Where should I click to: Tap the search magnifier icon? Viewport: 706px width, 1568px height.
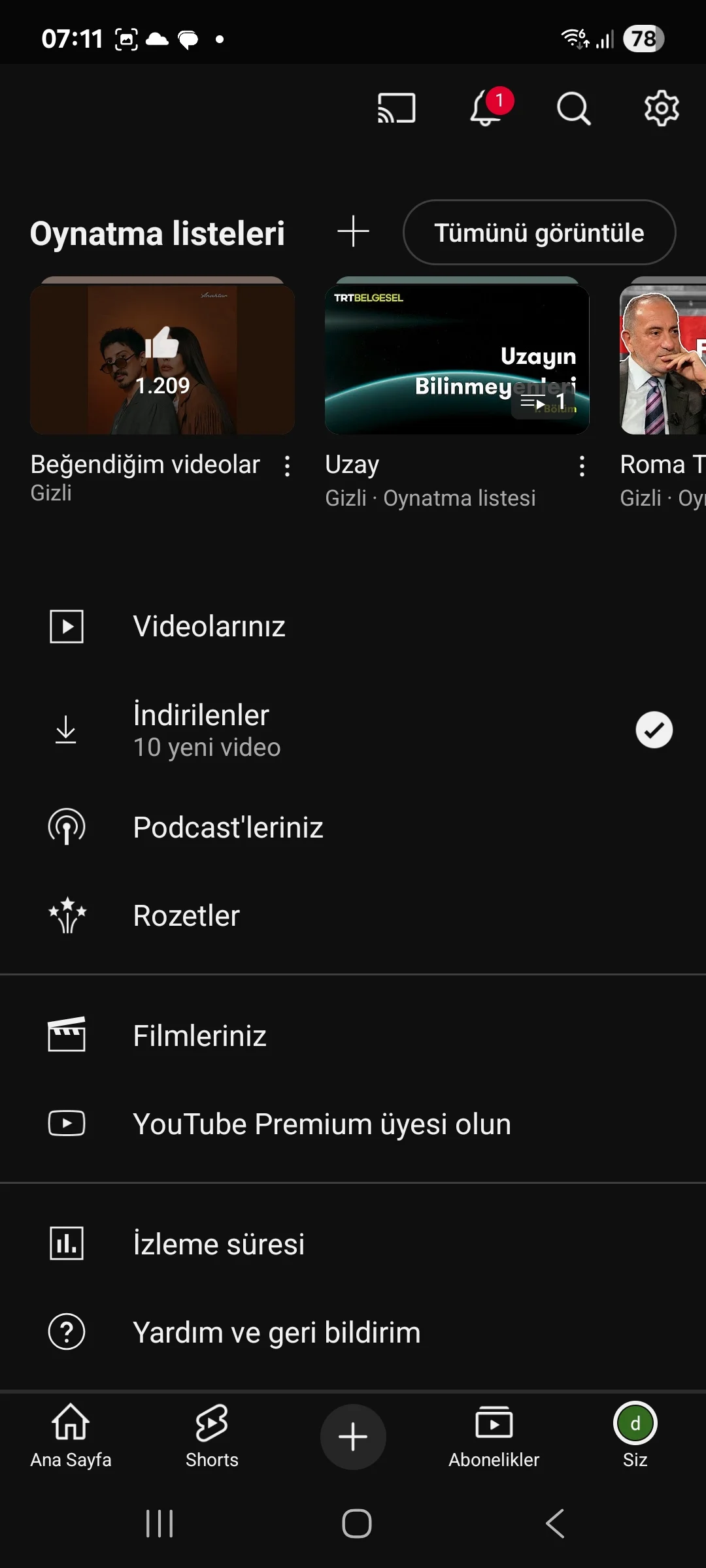point(573,108)
